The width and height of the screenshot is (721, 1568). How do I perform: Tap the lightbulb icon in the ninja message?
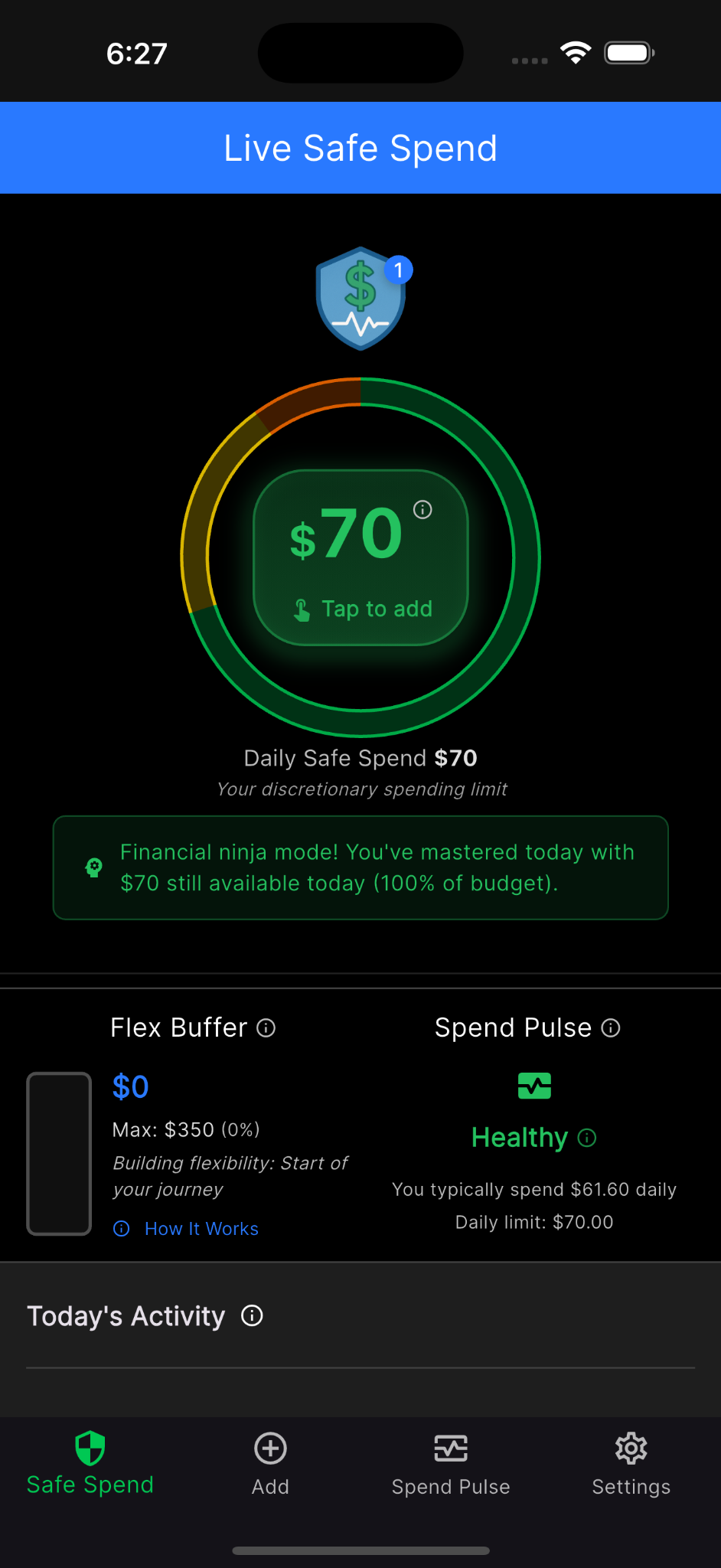point(92,867)
